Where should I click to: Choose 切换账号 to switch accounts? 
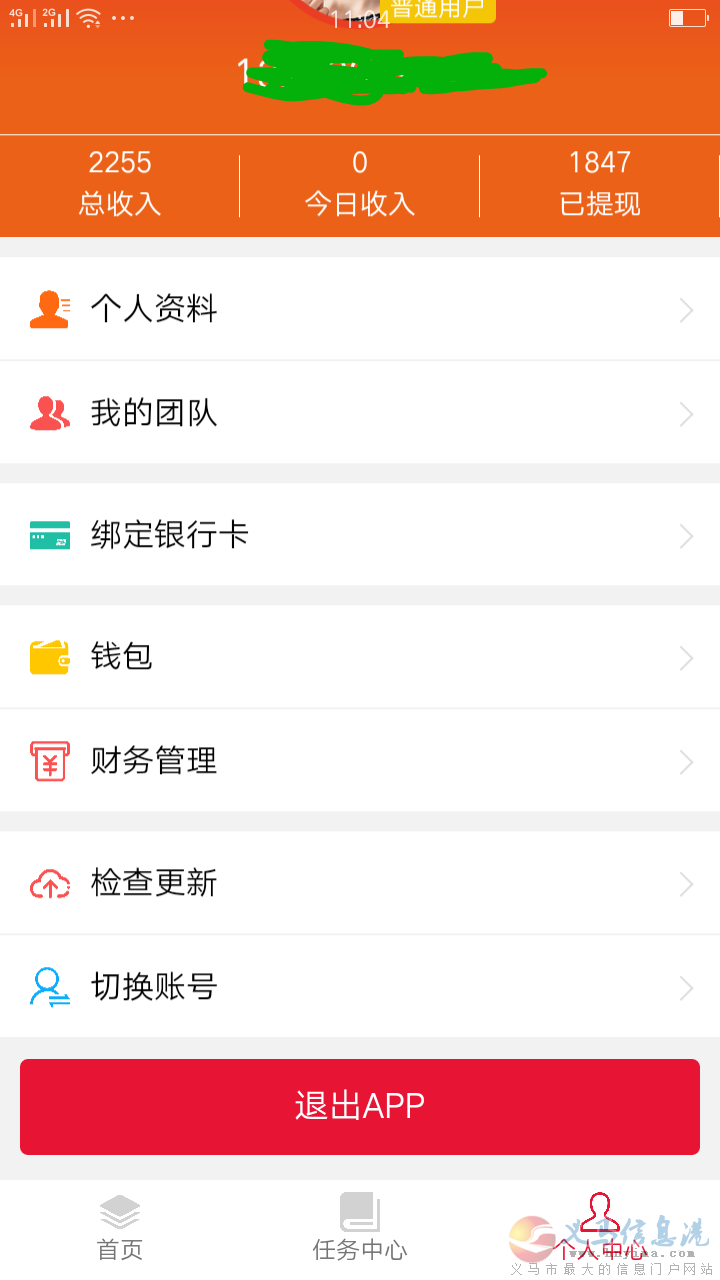pyautogui.click(x=360, y=987)
